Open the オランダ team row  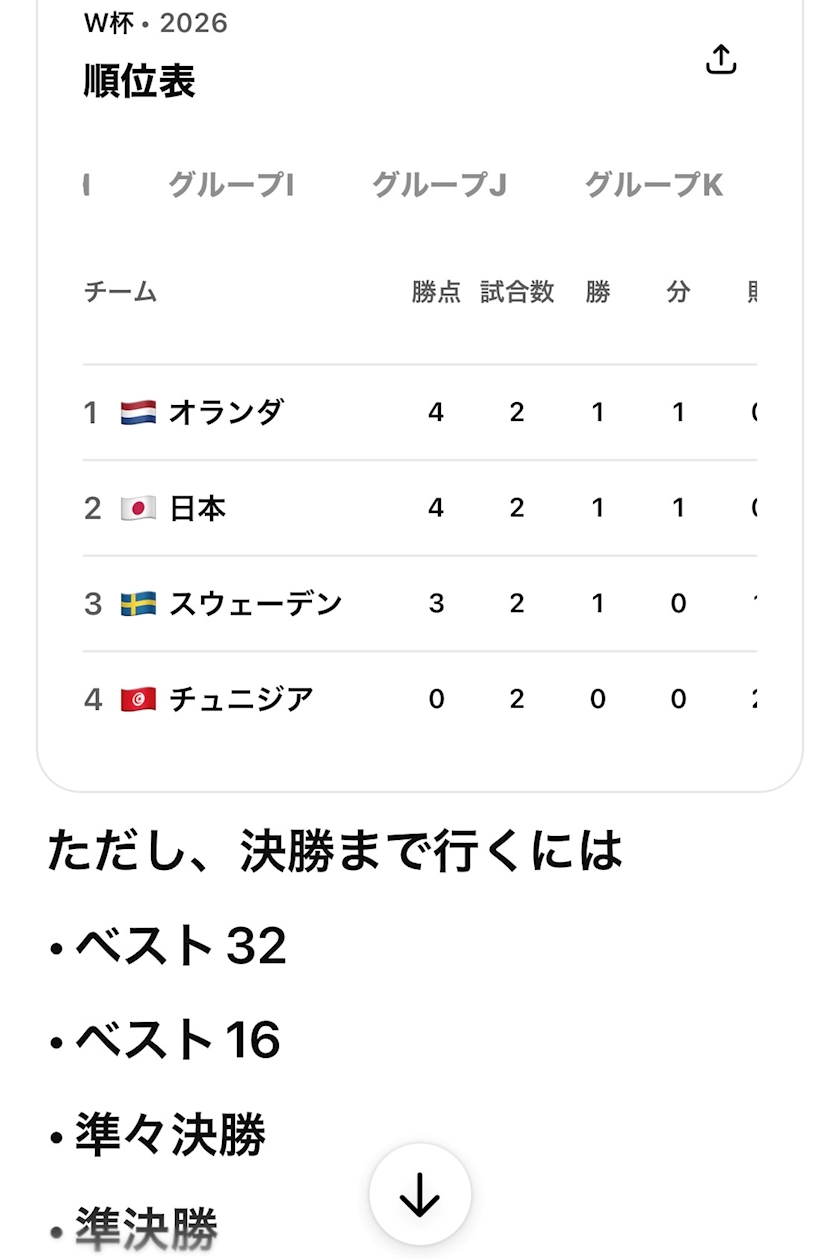click(x=420, y=412)
